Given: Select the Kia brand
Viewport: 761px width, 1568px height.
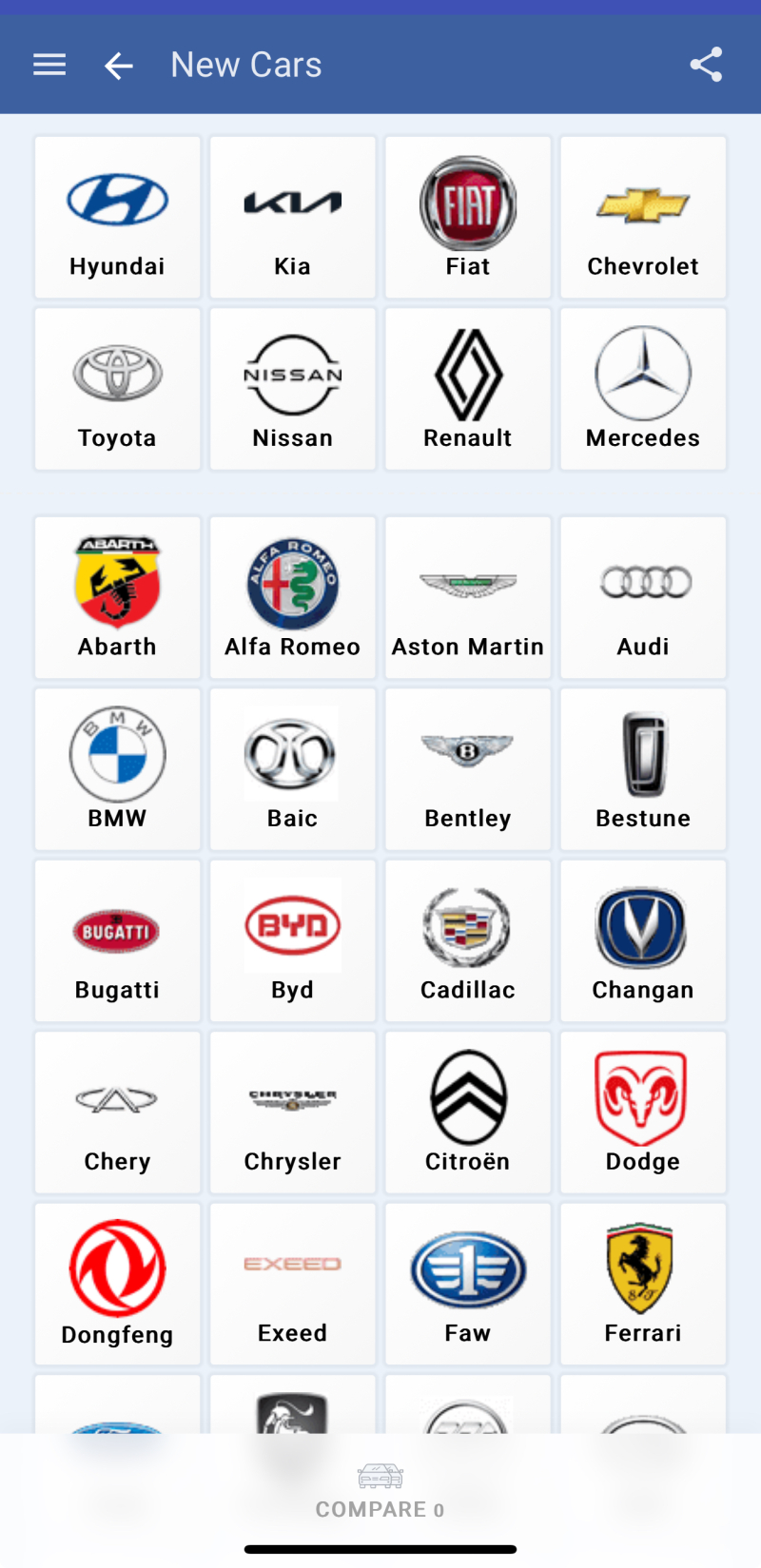Looking at the screenshot, I should coord(293,218).
